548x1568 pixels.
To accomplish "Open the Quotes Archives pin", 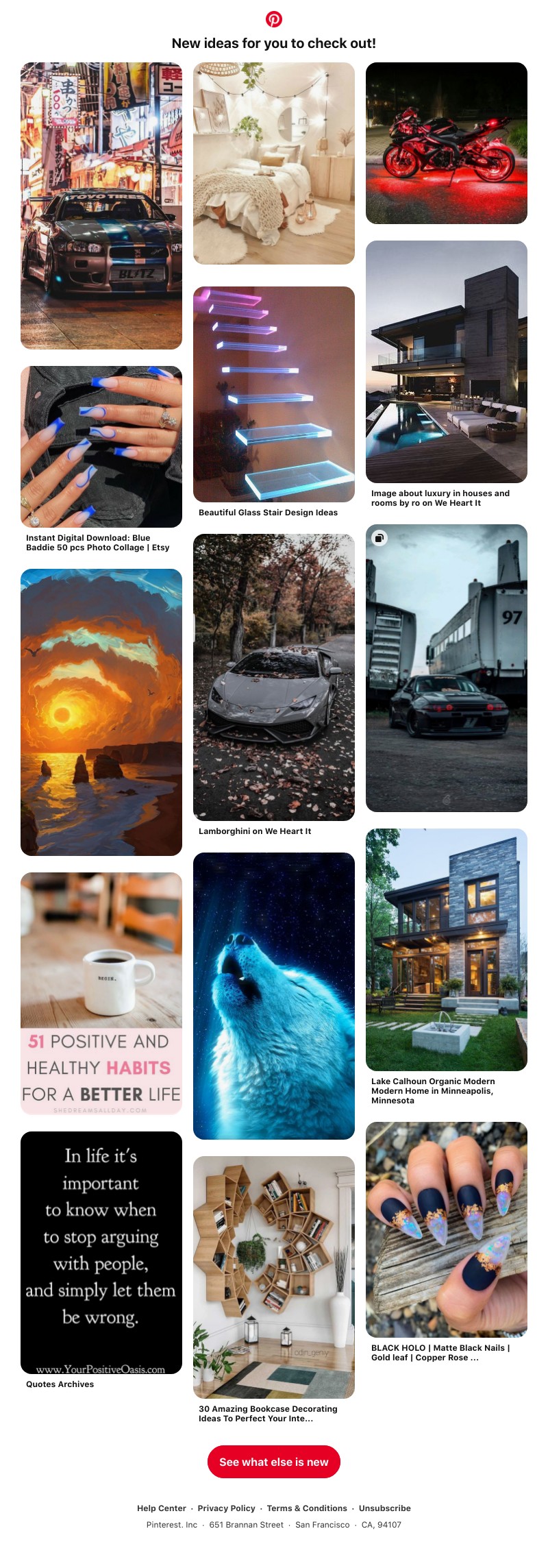I will [x=101, y=1252].
